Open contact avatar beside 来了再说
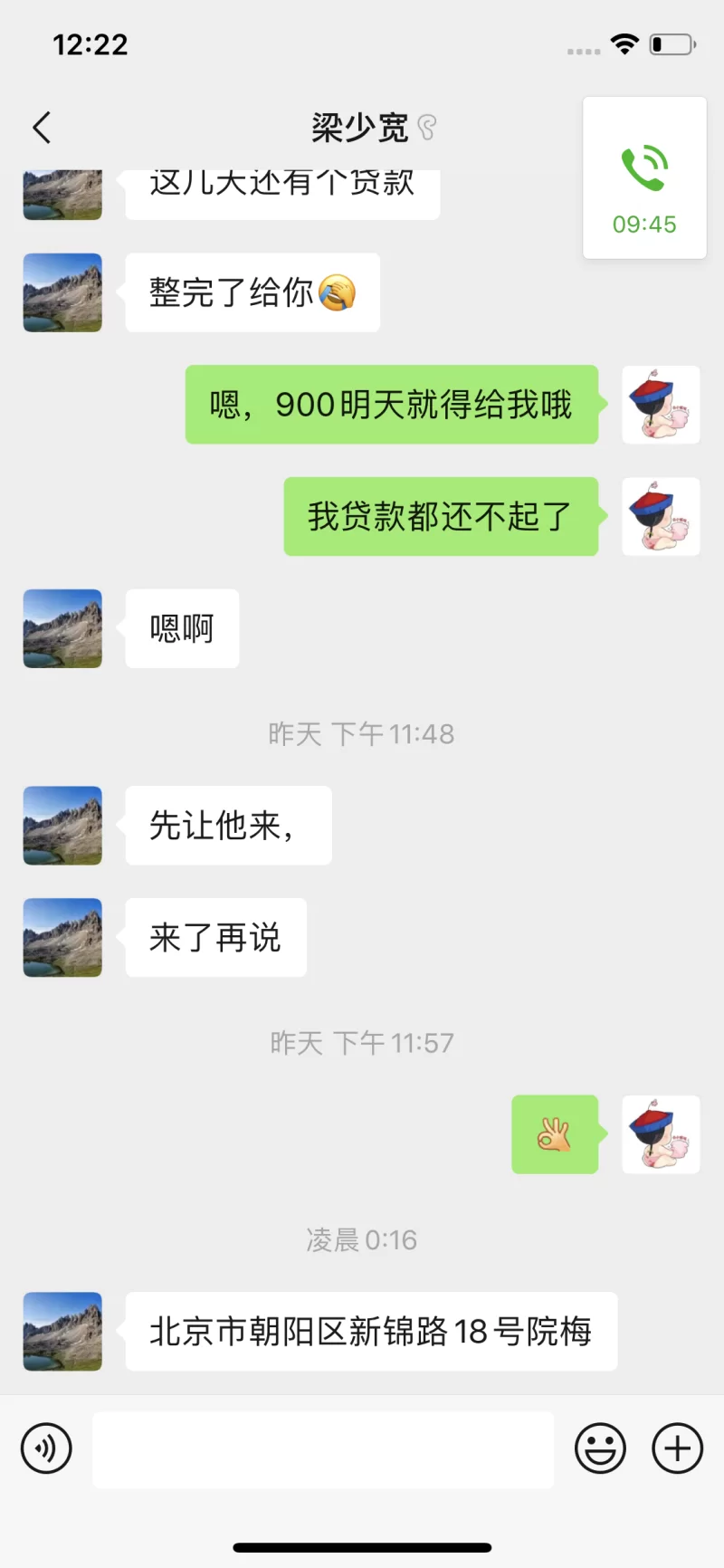This screenshot has width=724, height=1568. pos(62,938)
